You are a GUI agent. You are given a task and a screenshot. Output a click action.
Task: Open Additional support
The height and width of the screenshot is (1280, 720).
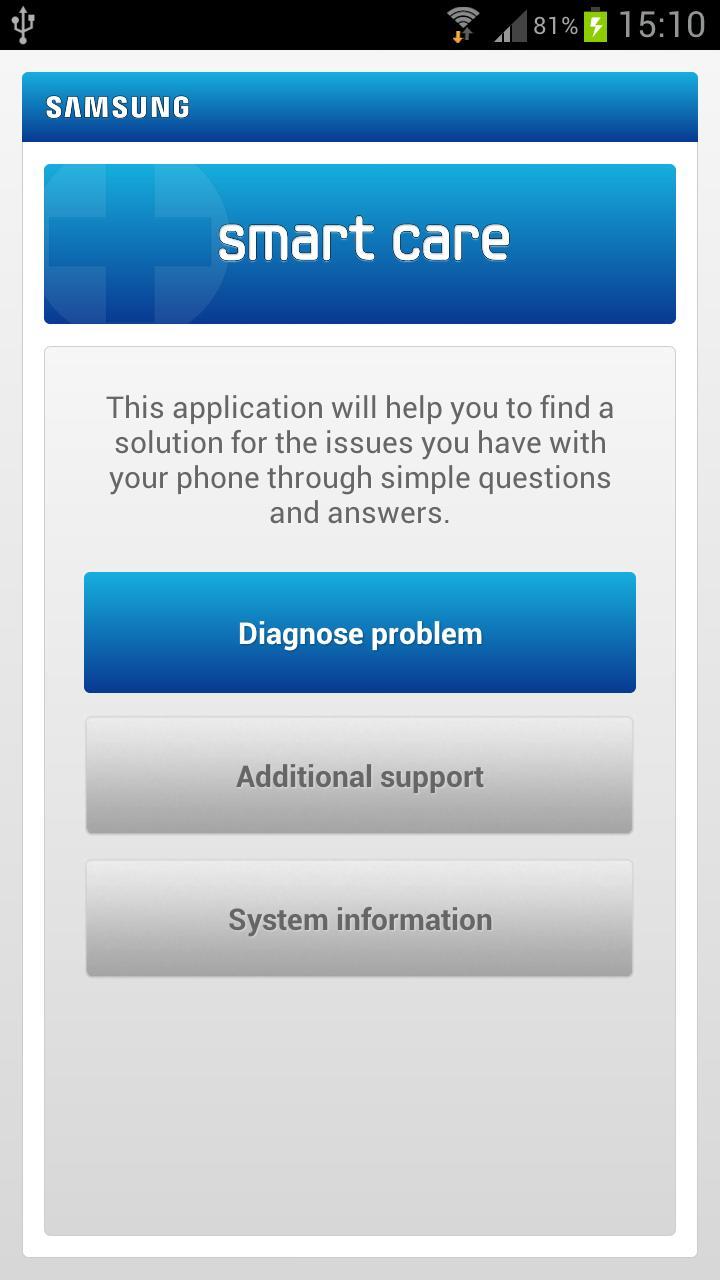pyautogui.click(x=360, y=776)
